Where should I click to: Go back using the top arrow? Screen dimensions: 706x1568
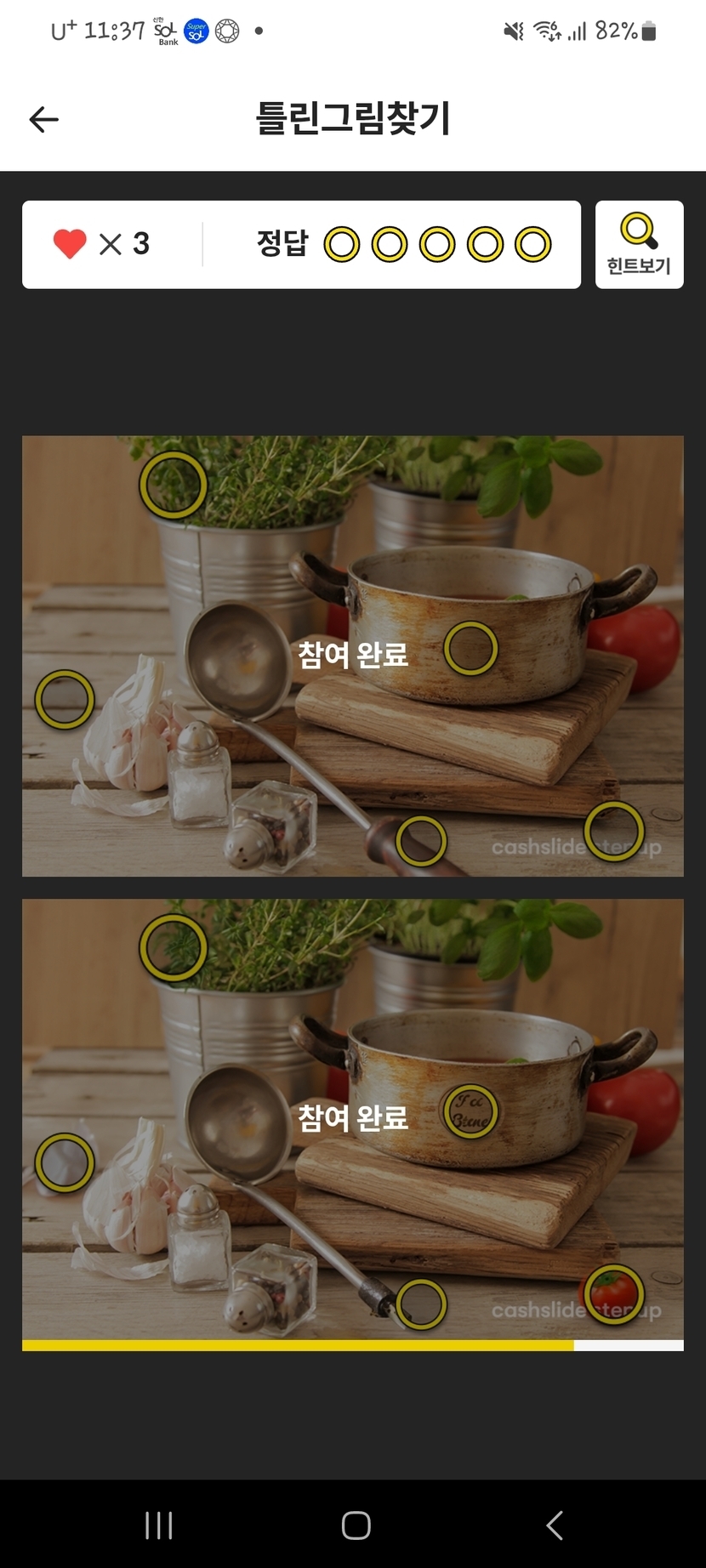(x=44, y=120)
